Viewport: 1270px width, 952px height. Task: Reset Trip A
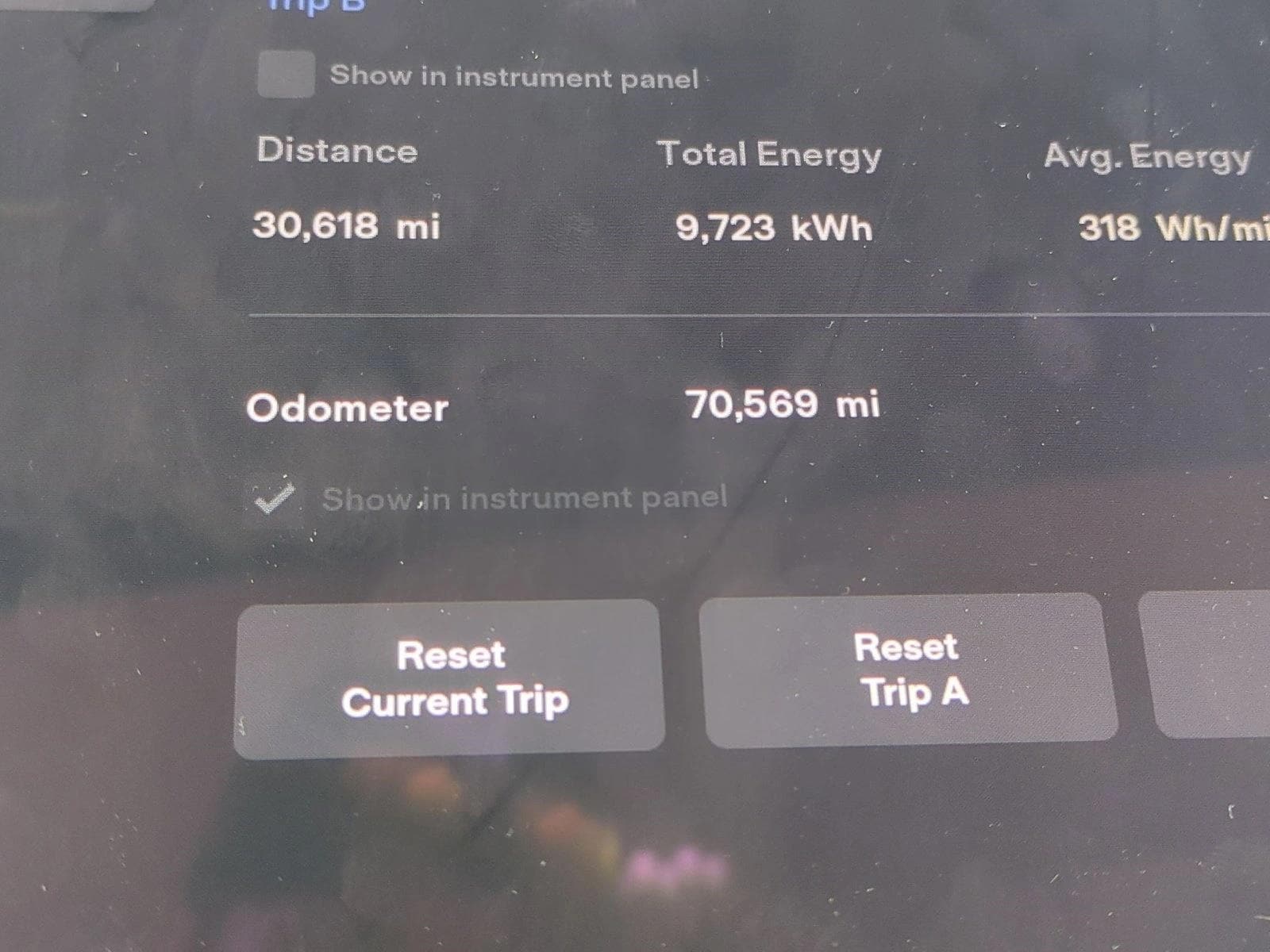(x=910, y=670)
